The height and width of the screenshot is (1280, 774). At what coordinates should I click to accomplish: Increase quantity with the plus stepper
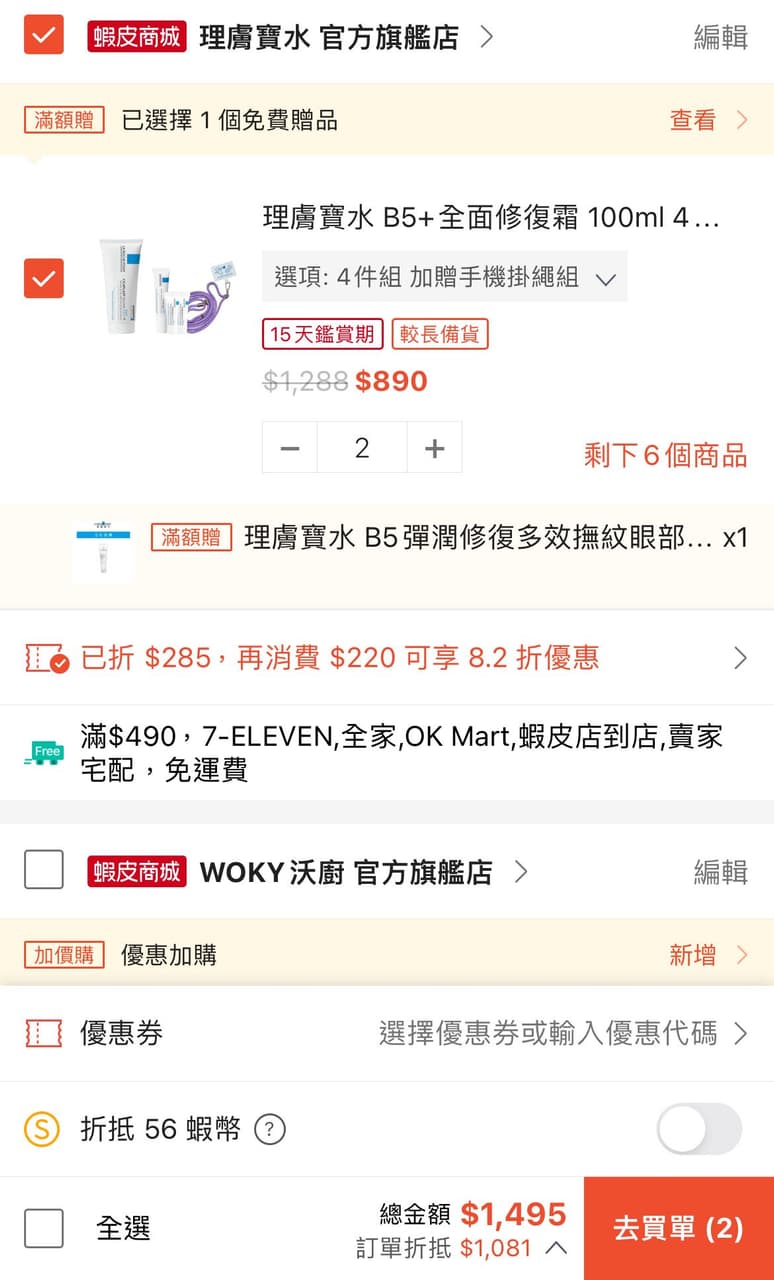[x=434, y=447]
